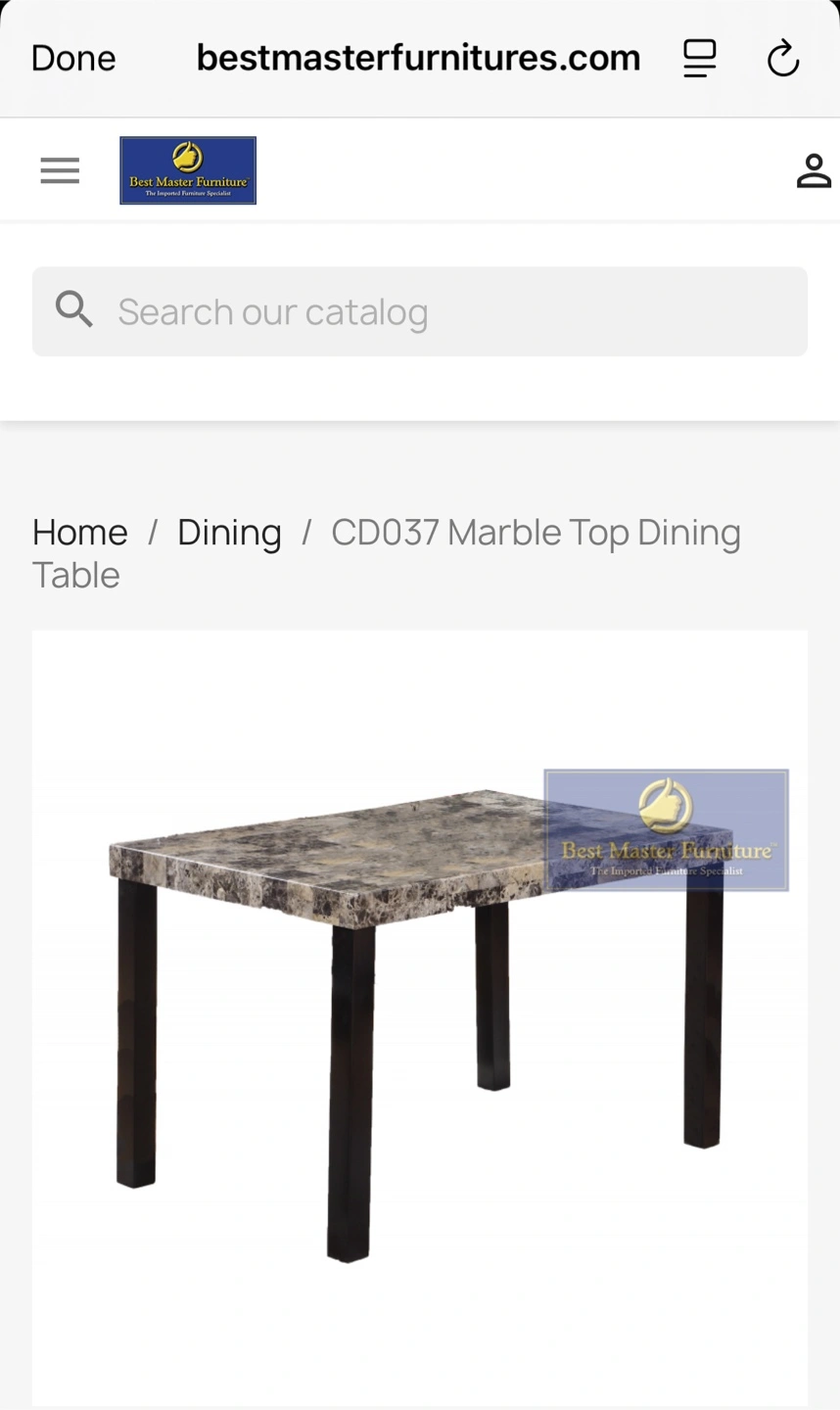Open the Dining category breadcrumb

tap(229, 533)
